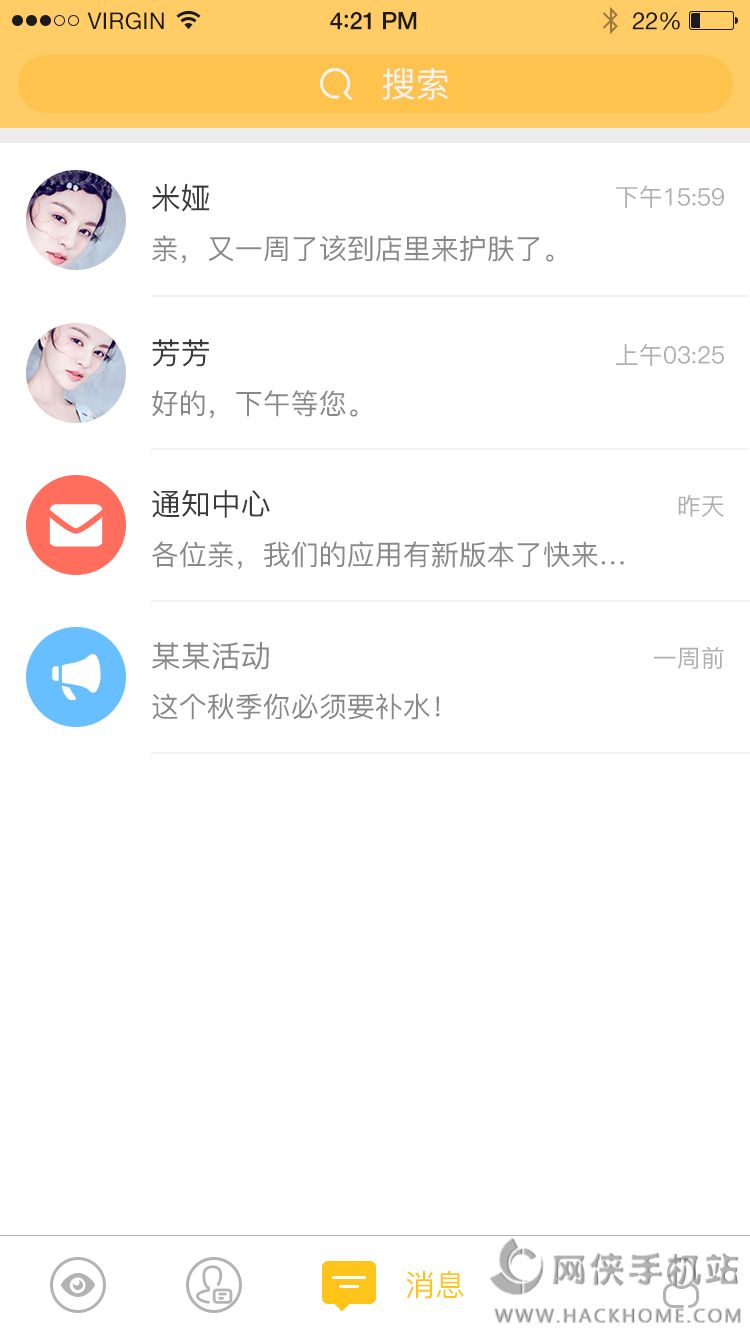Select the 消息 messages tab
The width and height of the screenshot is (750, 1334).
[x=392, y=1284]
